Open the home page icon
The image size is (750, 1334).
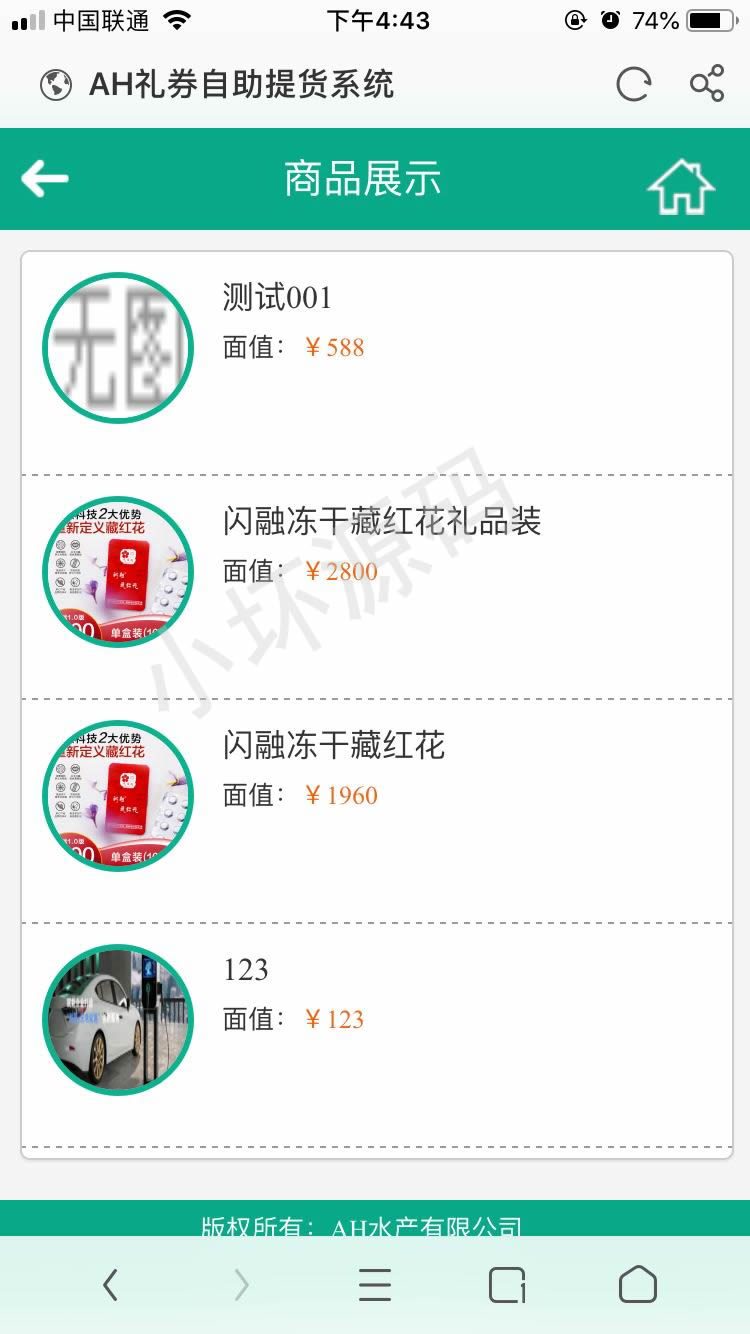point(681,186)
